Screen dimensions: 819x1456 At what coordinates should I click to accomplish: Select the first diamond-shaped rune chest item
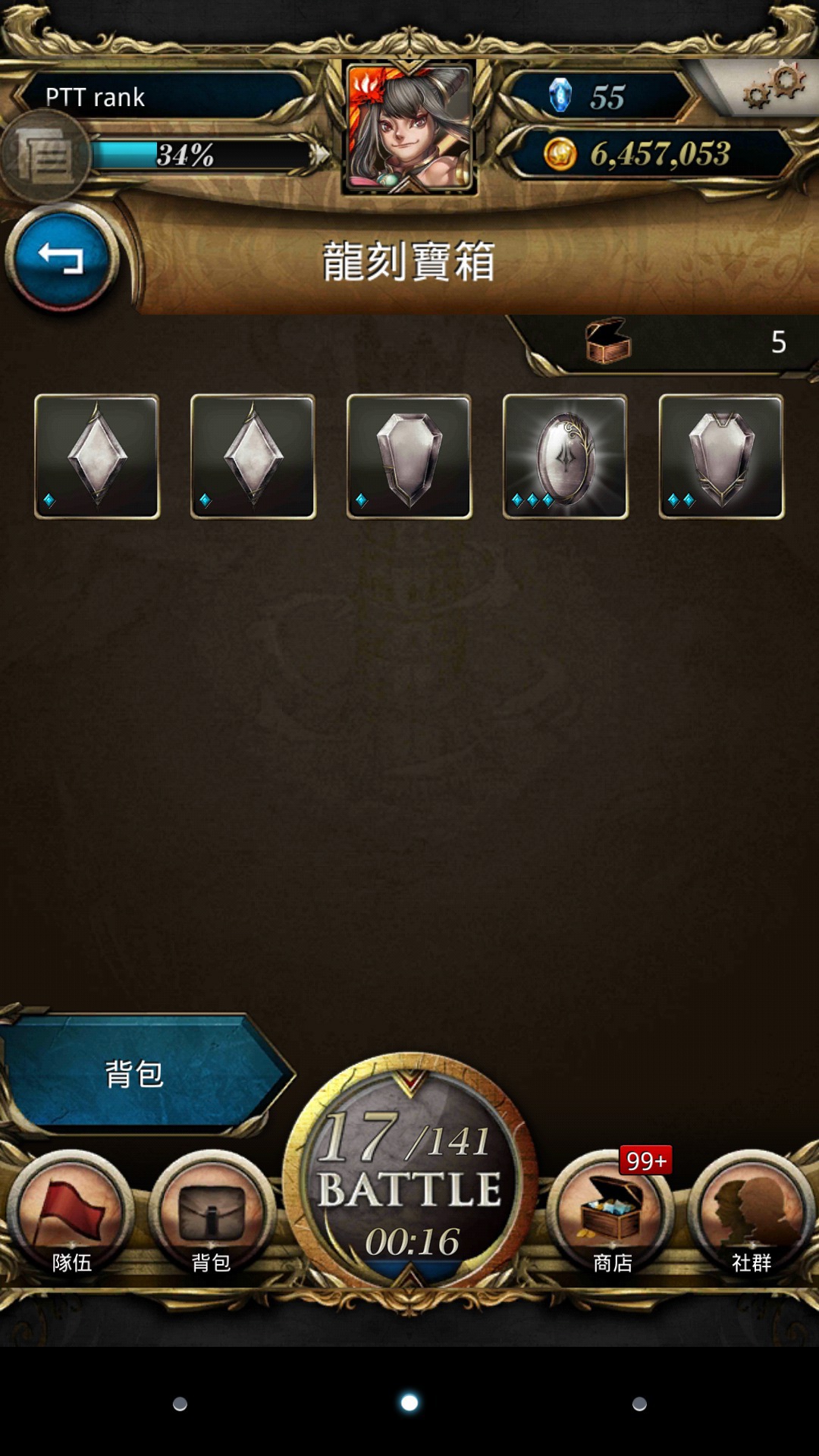[x=97, y=457]
